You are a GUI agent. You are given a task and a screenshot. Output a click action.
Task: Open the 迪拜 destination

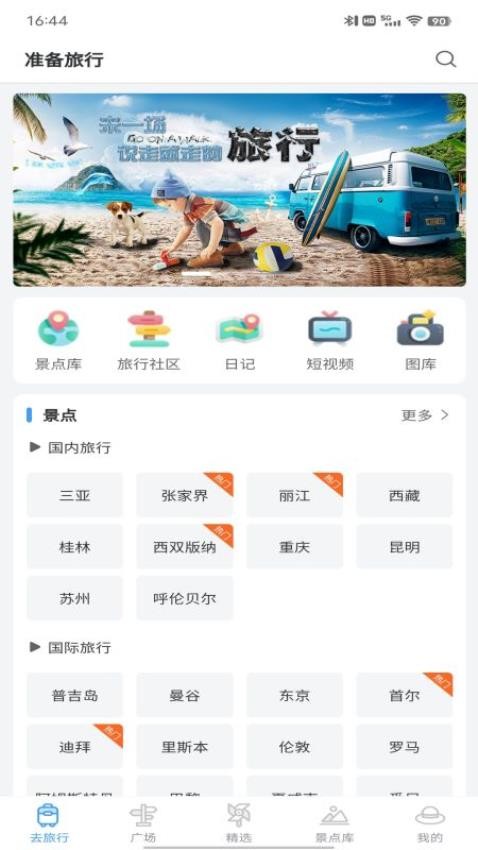tap(75, 746)
